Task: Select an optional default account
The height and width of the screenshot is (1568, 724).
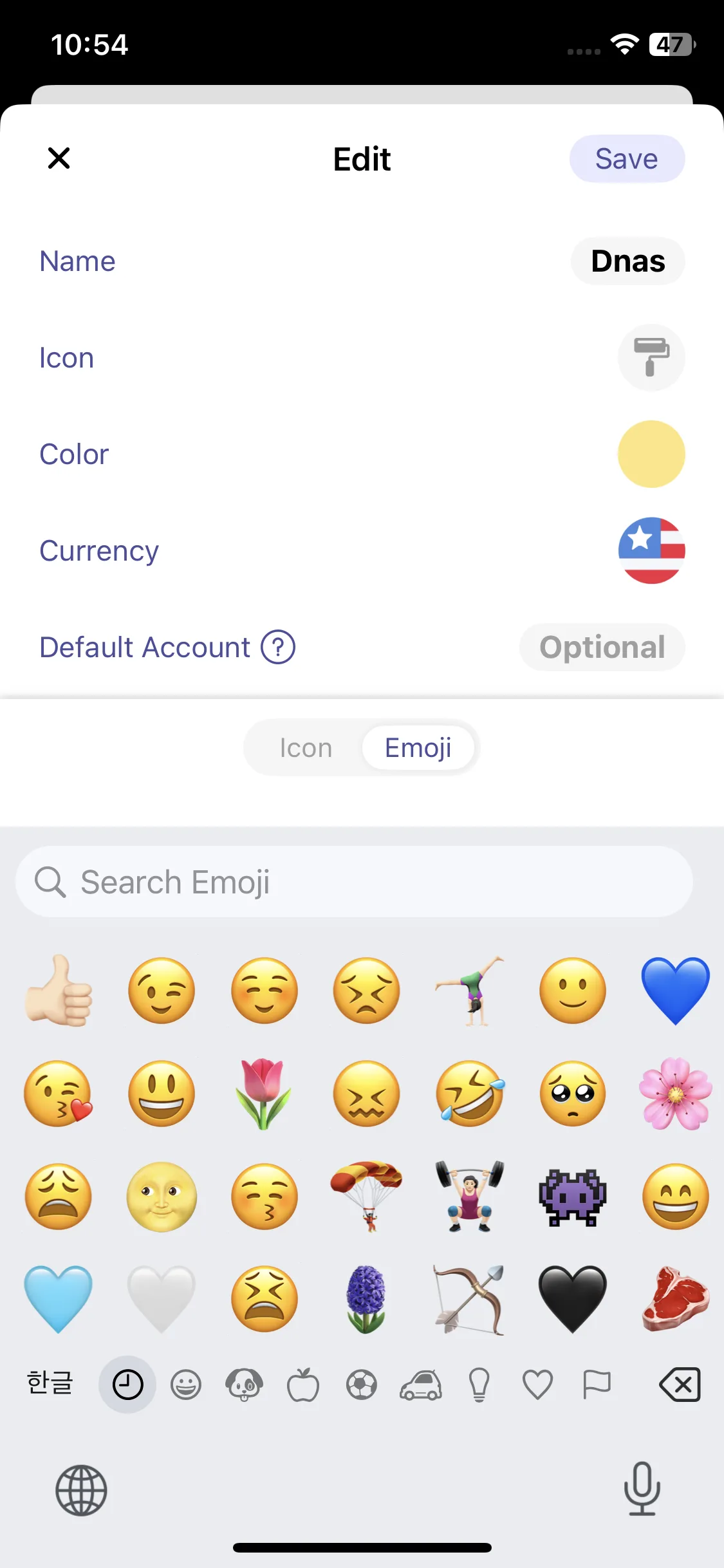Action: pos(602,648)
